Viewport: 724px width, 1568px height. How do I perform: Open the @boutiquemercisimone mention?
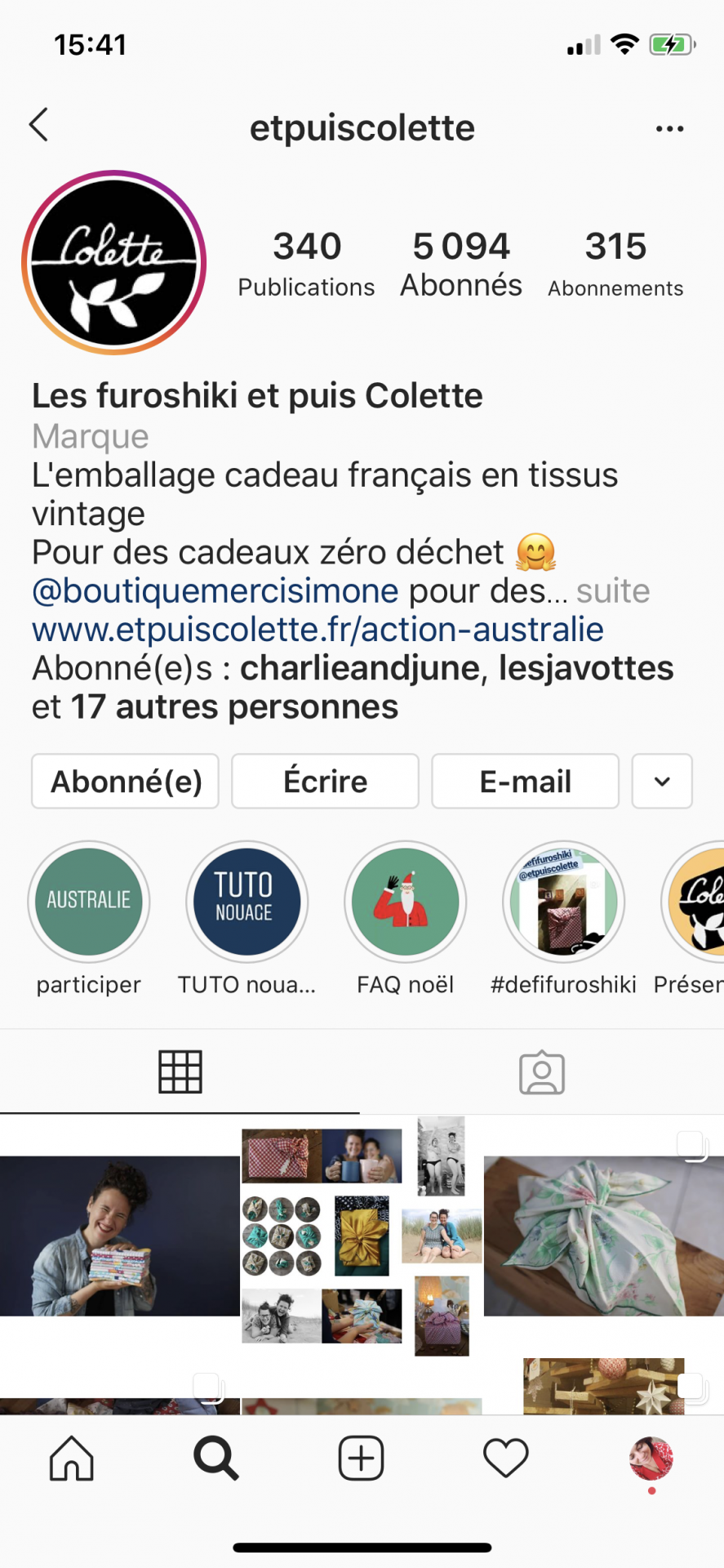[x=215, y=590]
